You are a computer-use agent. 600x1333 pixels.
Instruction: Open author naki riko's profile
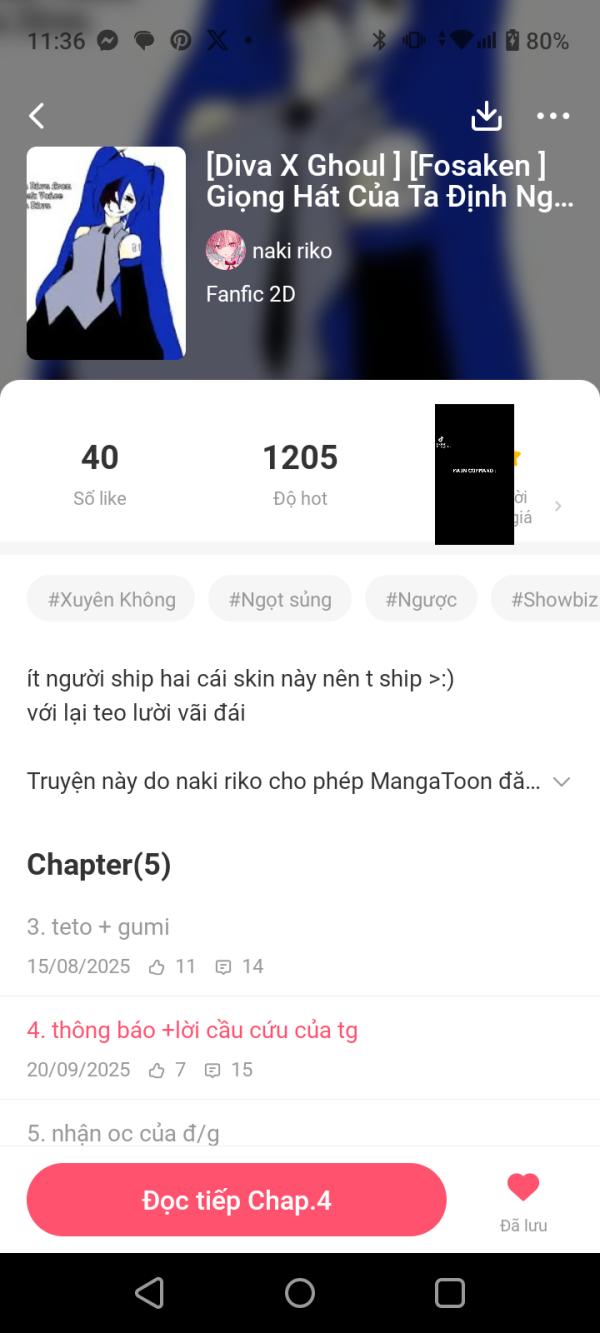[x=269, y=250]
